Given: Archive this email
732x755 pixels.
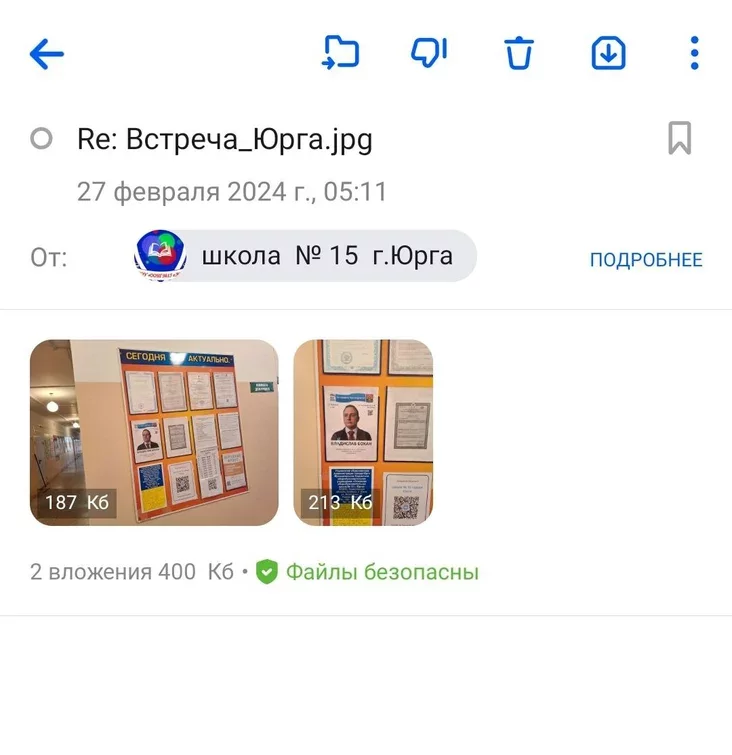Looking at the screenshot, I should pyautogui.click(x=608, y=53).
